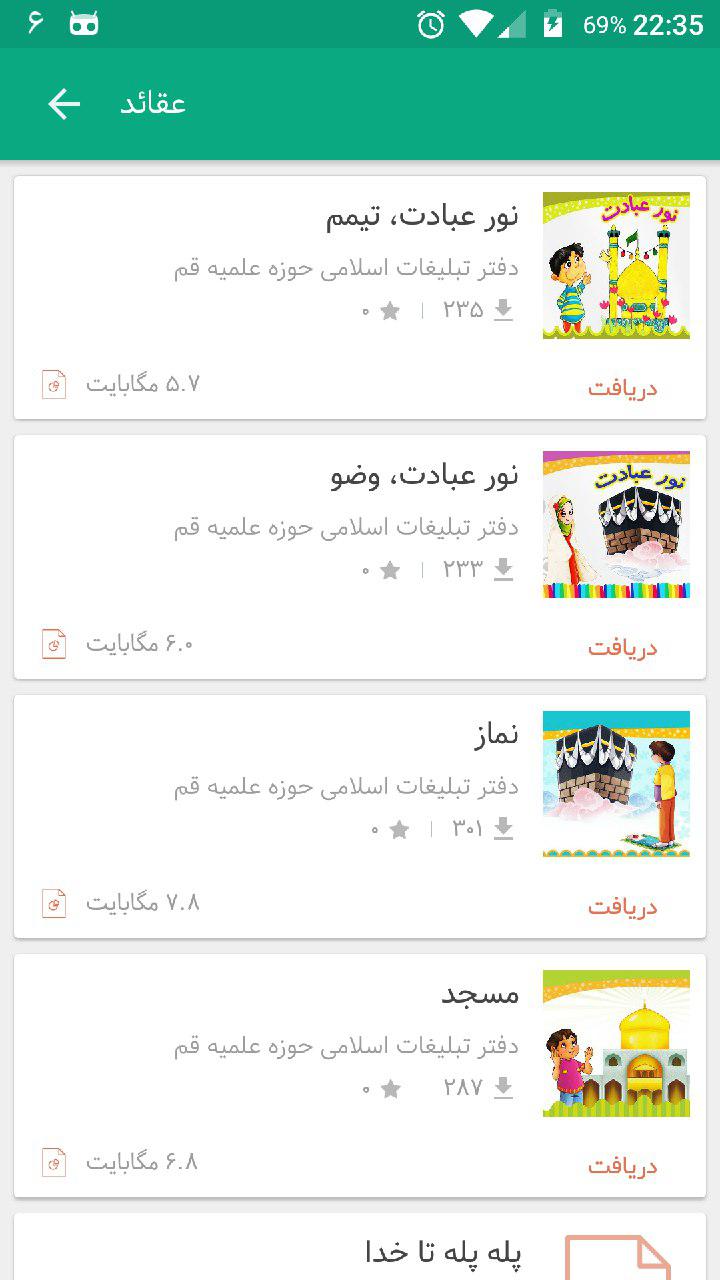Viewport: 720px width, 1280px height.
Task: Click the download count icon on نور عبادت، تیمم card
Action: coord(504,310)
